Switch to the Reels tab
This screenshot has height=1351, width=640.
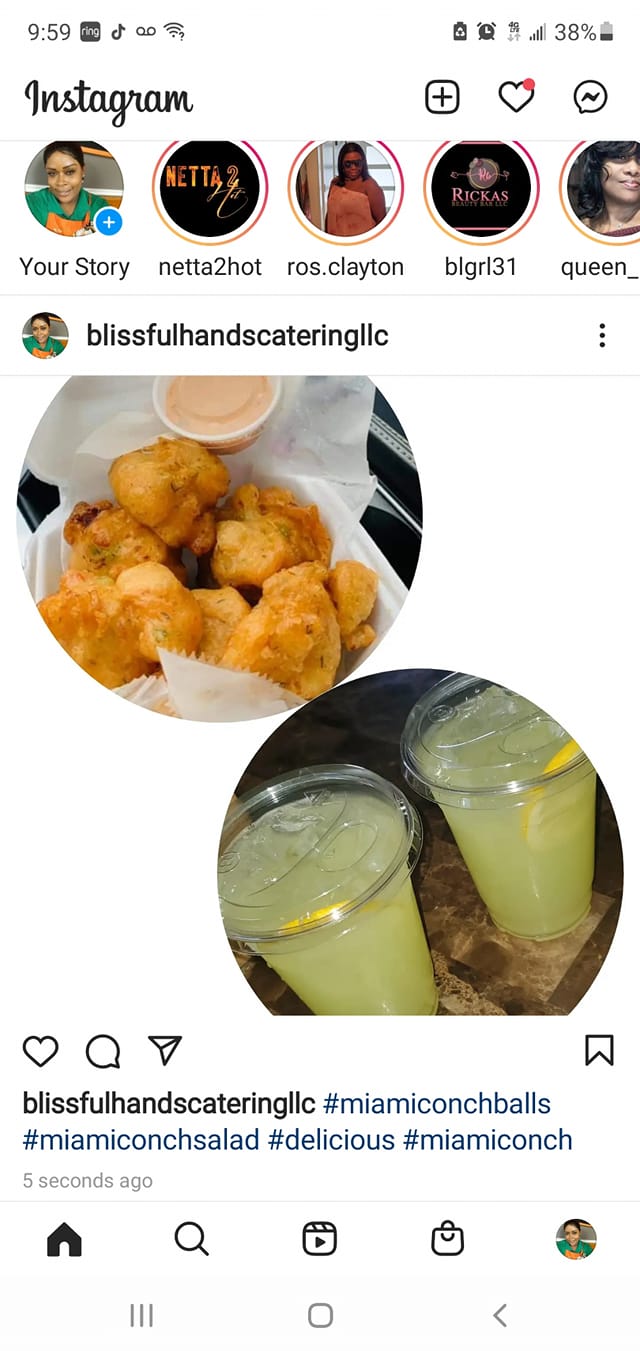click(x=319, y=1239)
